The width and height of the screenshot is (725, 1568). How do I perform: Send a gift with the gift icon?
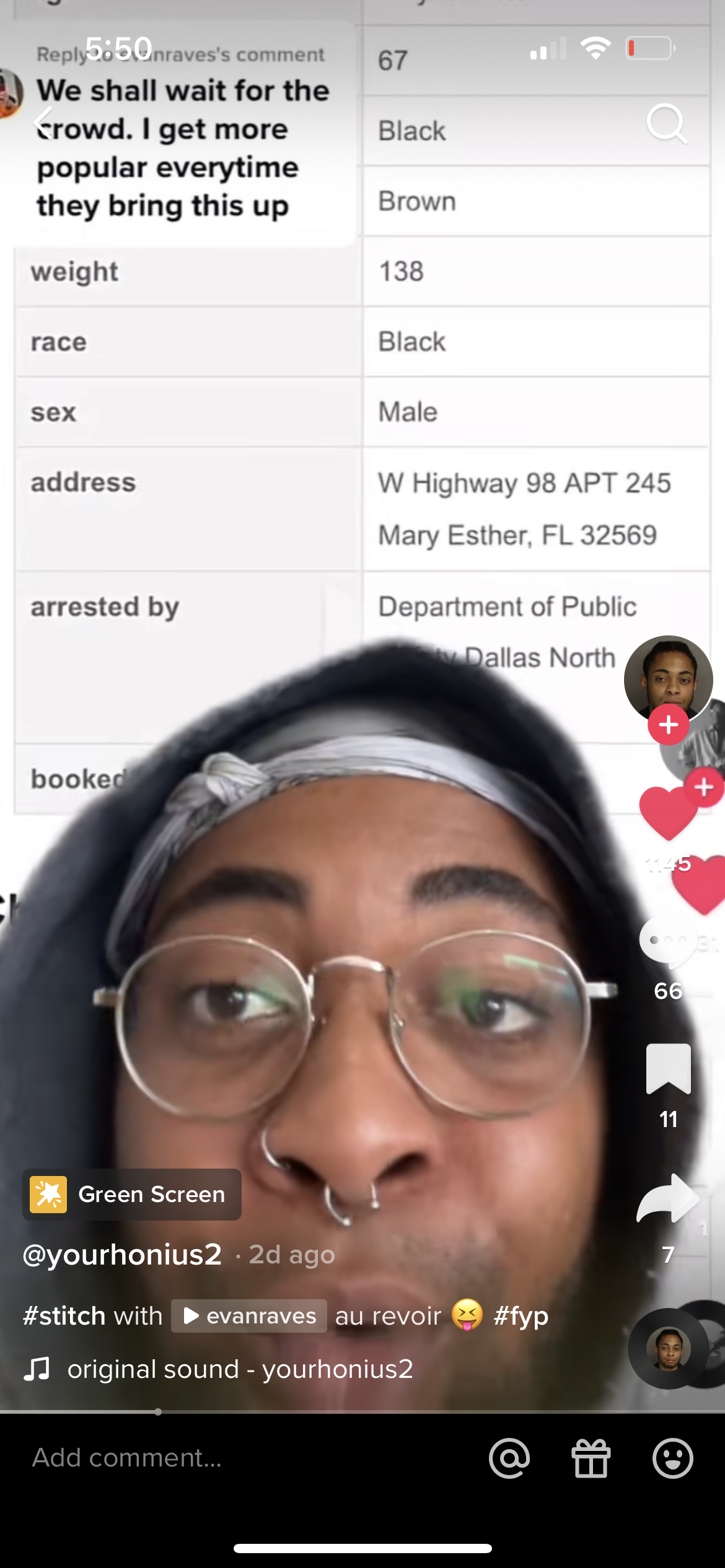(591, 1458)
